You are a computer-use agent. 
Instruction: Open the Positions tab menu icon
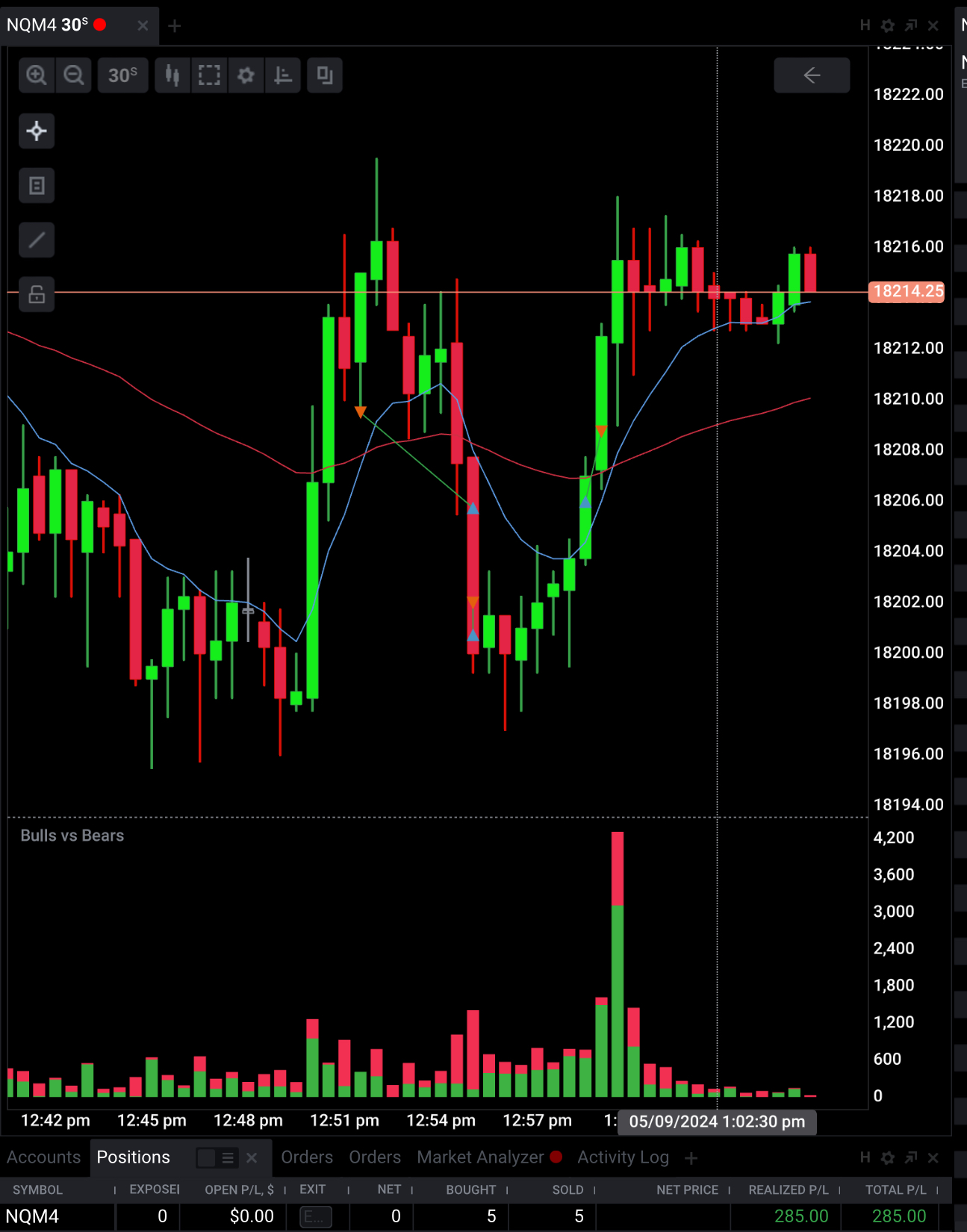tap(228, 1157)
